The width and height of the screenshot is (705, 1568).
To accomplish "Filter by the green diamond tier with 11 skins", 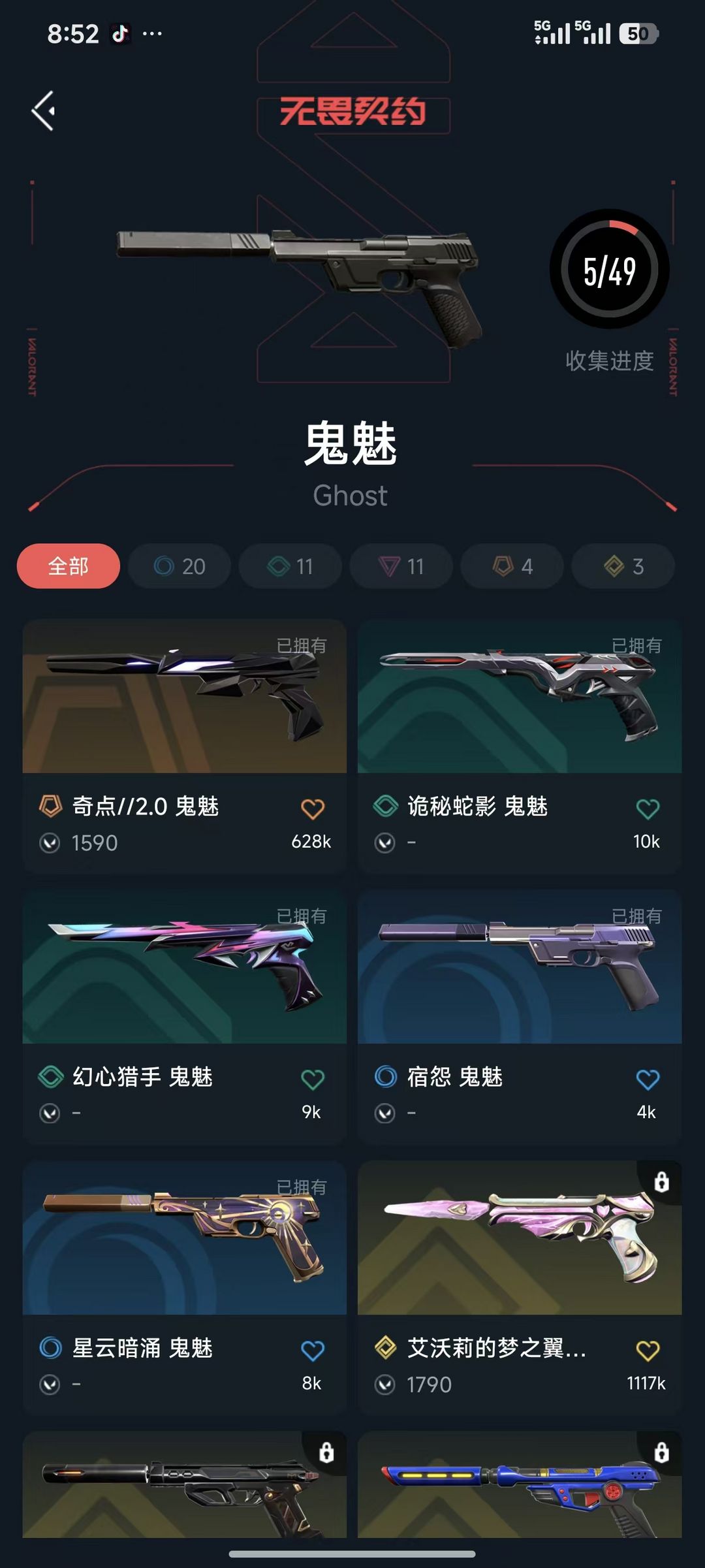I will click(x=290, y=566).
